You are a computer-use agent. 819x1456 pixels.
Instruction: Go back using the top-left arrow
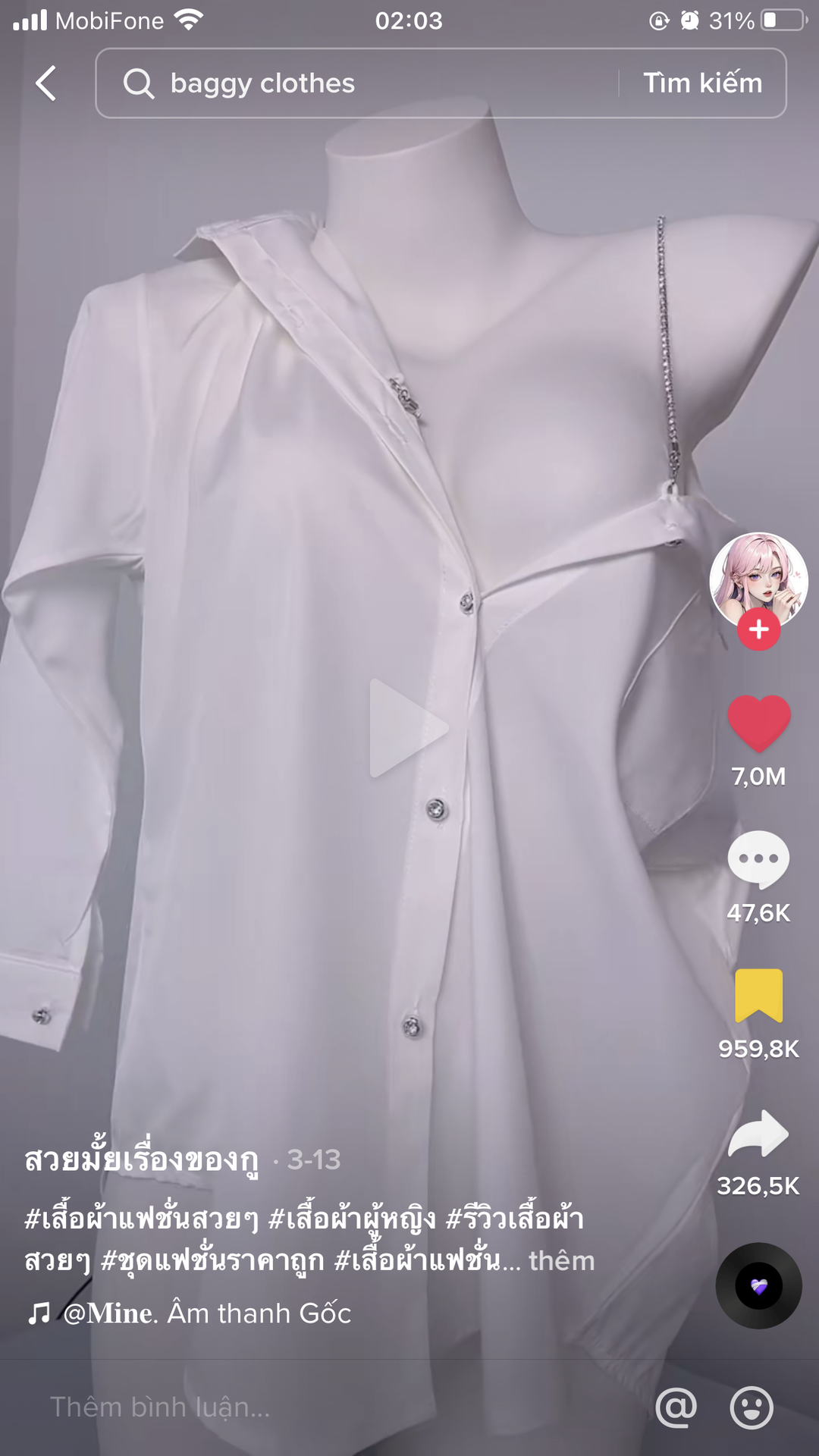pos(46,83)
